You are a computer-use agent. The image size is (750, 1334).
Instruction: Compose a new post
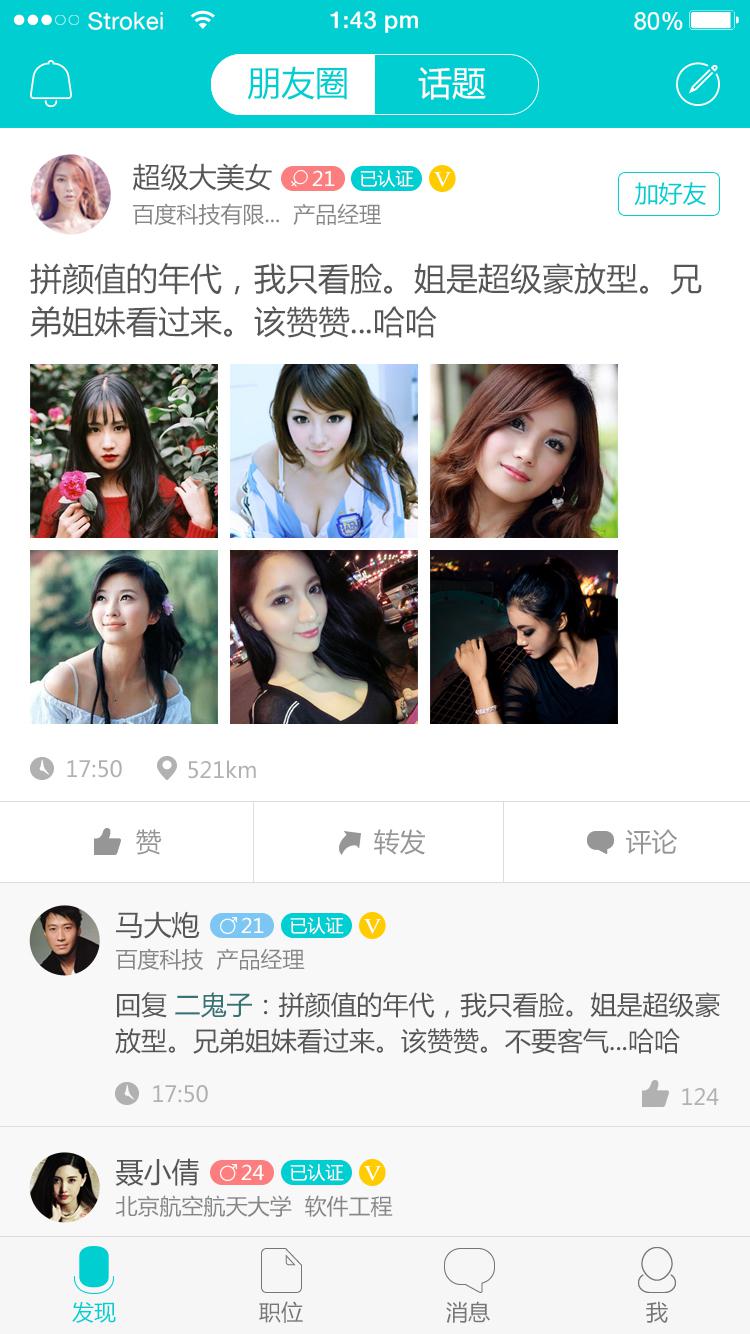tap(697, 84)
